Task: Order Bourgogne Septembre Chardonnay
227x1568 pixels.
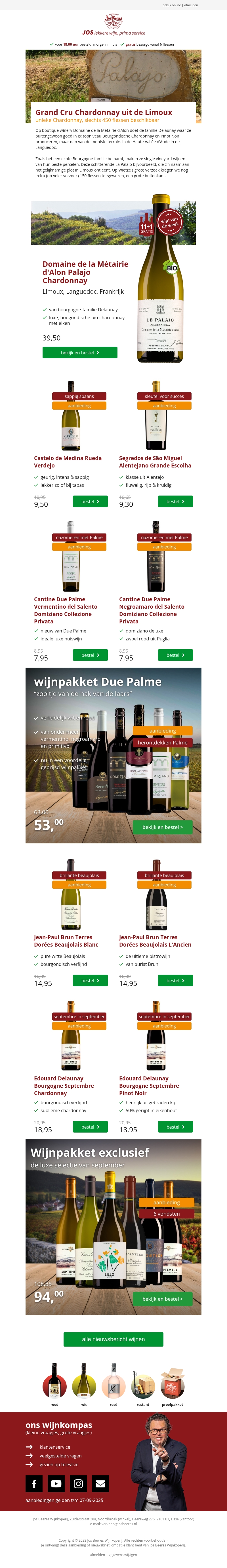Action: point(90,1127)
